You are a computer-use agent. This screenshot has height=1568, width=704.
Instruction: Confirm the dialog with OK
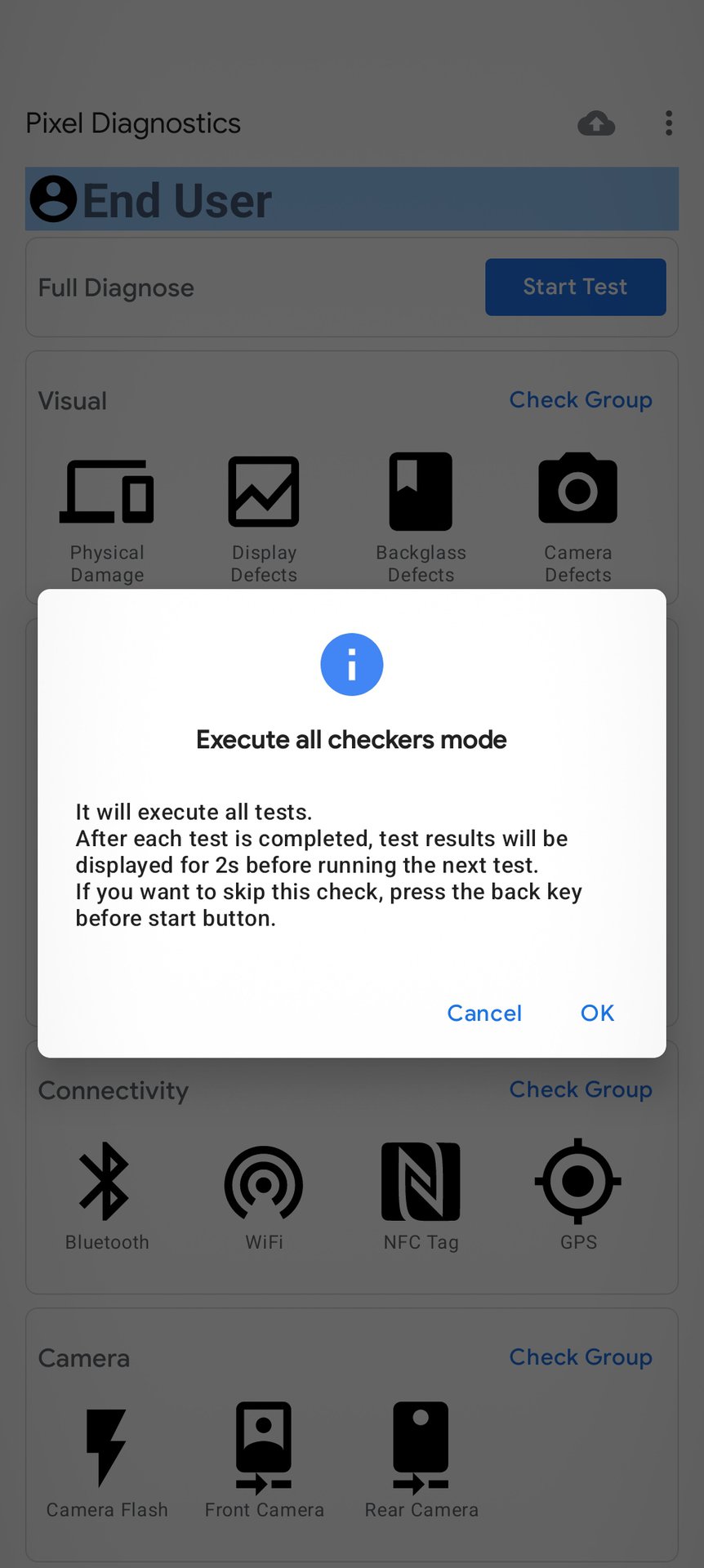597,1013
